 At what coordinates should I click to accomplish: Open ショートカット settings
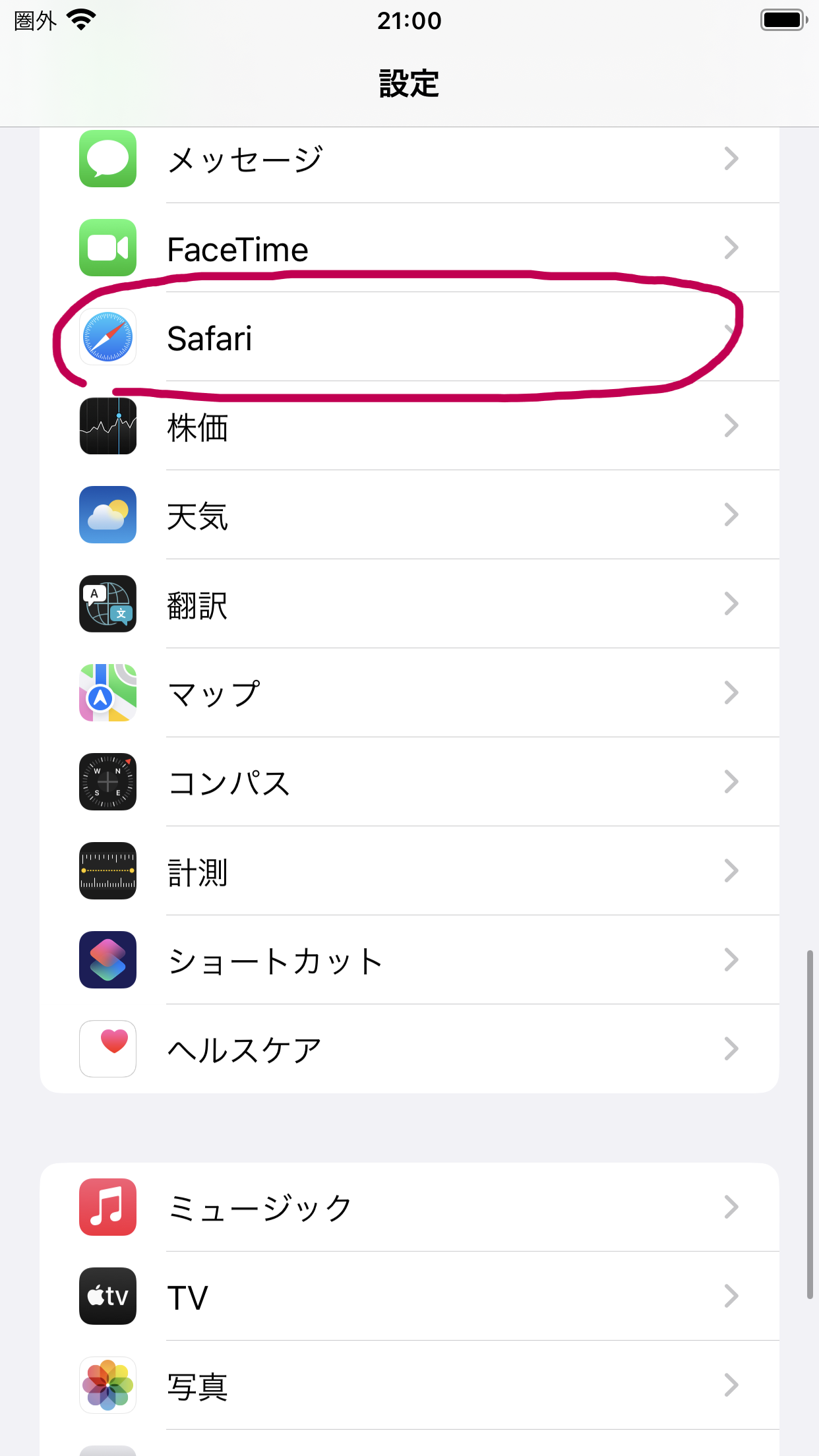point(409,961)
